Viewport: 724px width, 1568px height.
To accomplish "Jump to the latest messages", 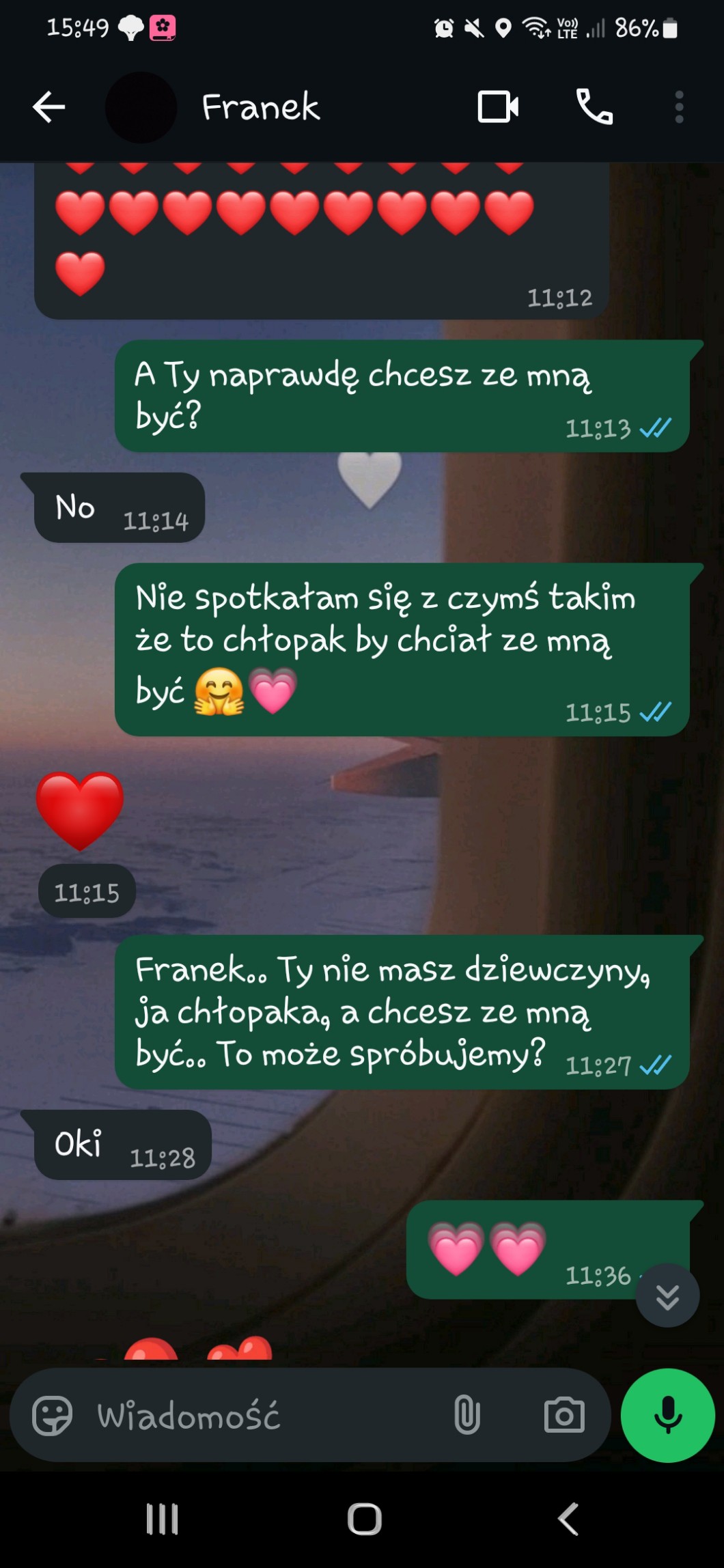I will pyautogui.click(x=667, y=1296).
